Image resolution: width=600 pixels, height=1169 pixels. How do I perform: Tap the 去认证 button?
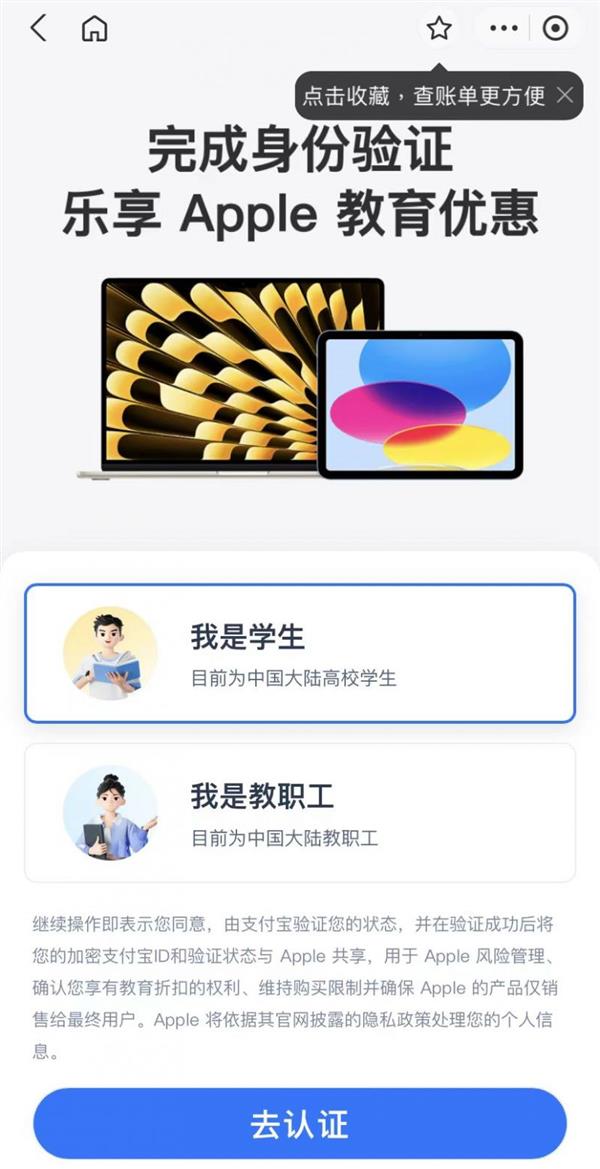pyautogui.click(x=300, y=1124)
